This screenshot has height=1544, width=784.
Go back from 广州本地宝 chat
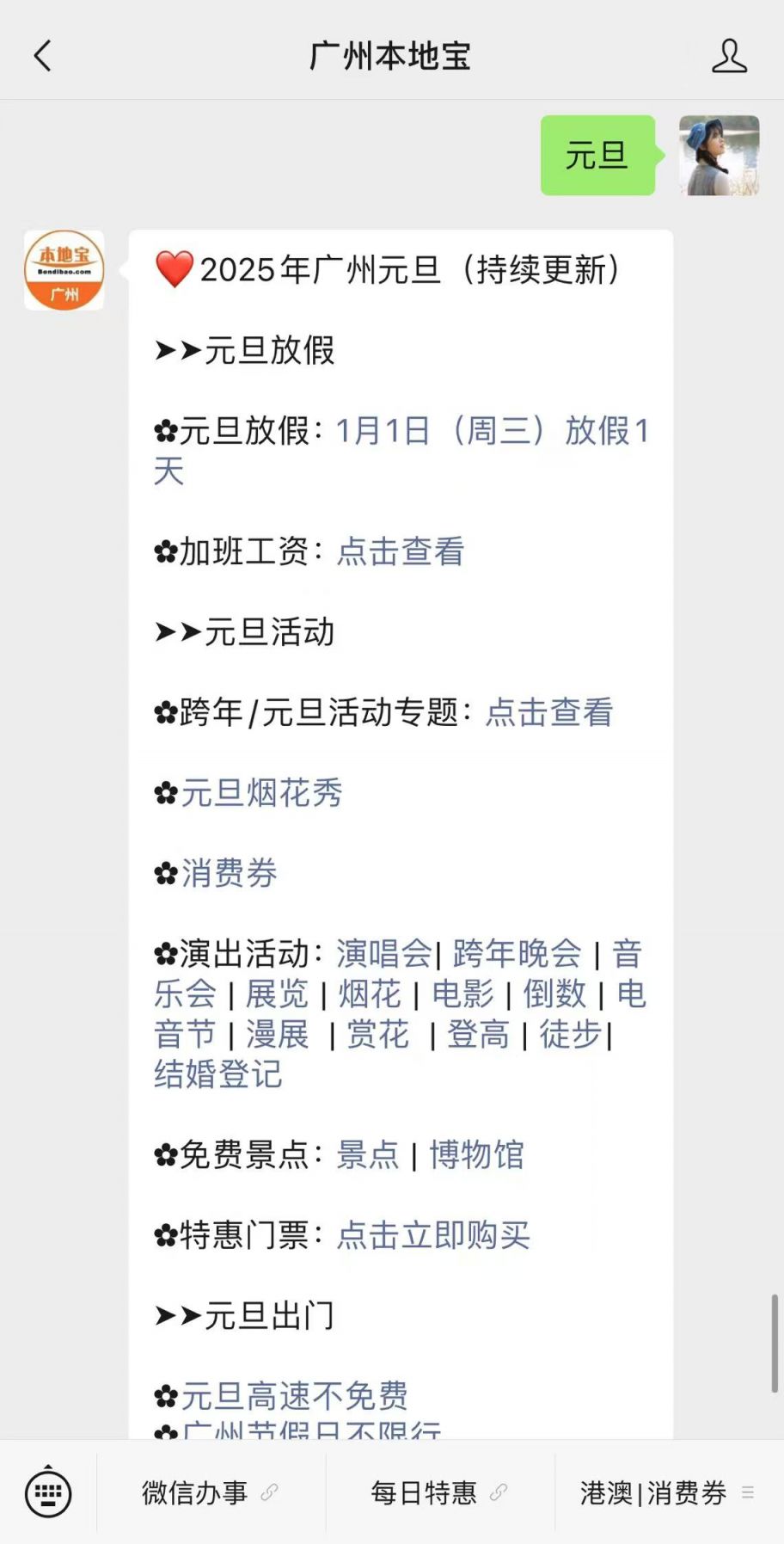[42, 56]
